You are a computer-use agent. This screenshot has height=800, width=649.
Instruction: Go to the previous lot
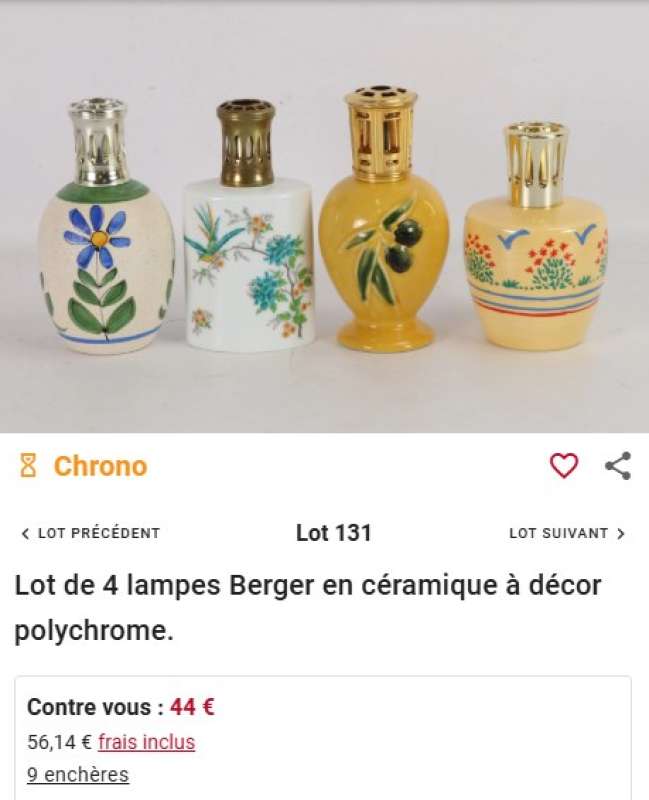90,533
